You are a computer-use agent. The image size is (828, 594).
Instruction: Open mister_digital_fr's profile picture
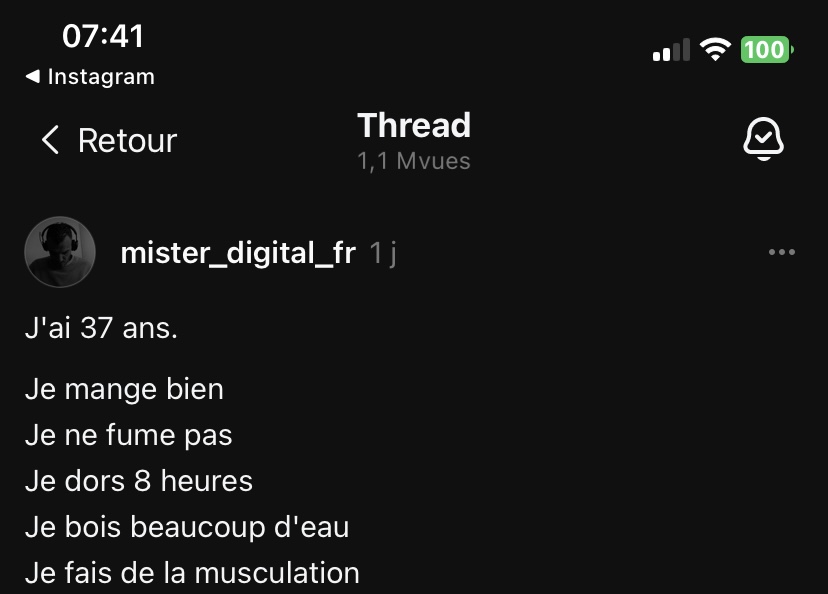click(60, 252)
